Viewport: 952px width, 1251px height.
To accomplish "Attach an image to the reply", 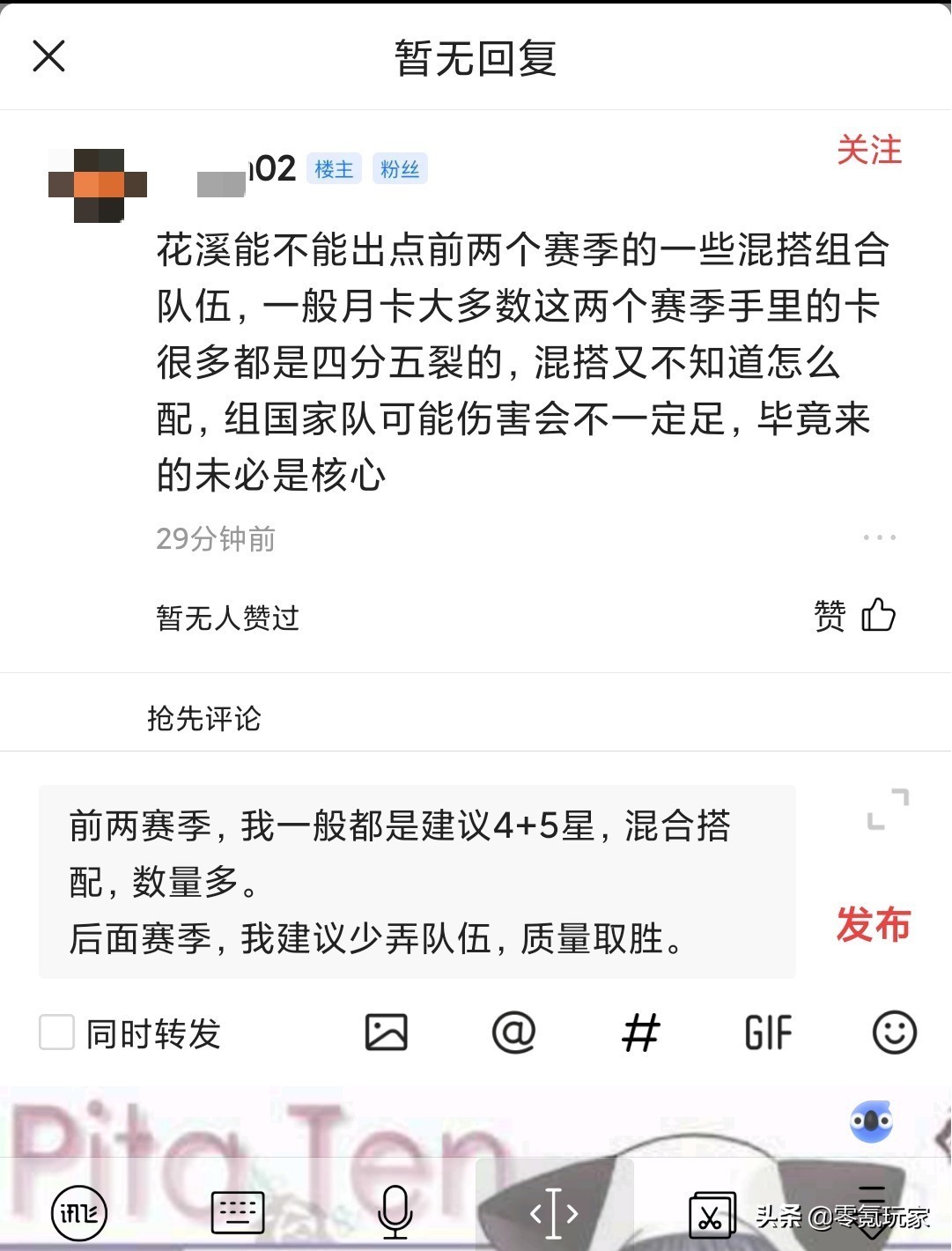I will point(386,1033).
